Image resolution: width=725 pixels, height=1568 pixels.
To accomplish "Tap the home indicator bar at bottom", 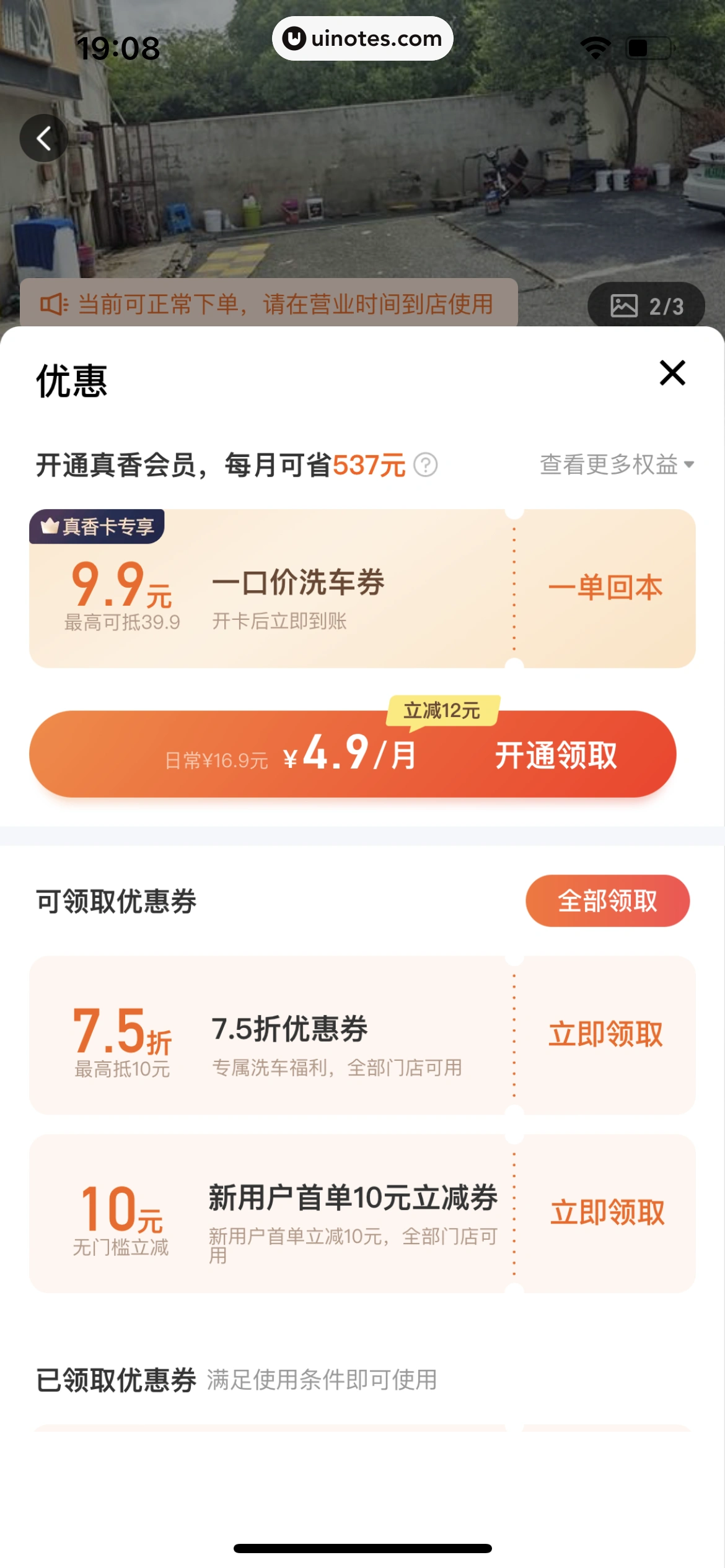I will 362,1546.
